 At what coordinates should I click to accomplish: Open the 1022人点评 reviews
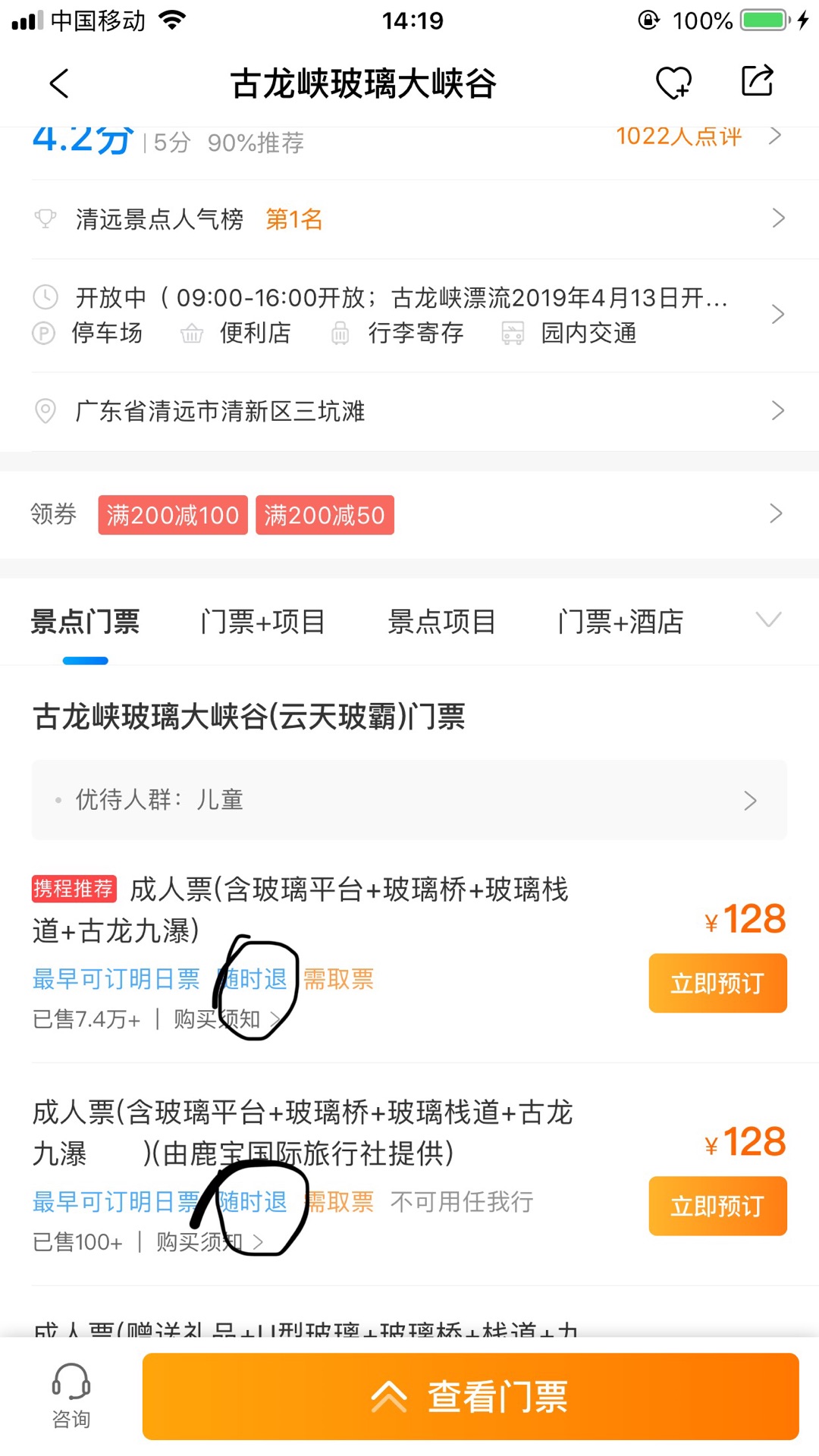click(x=679, y=136)
